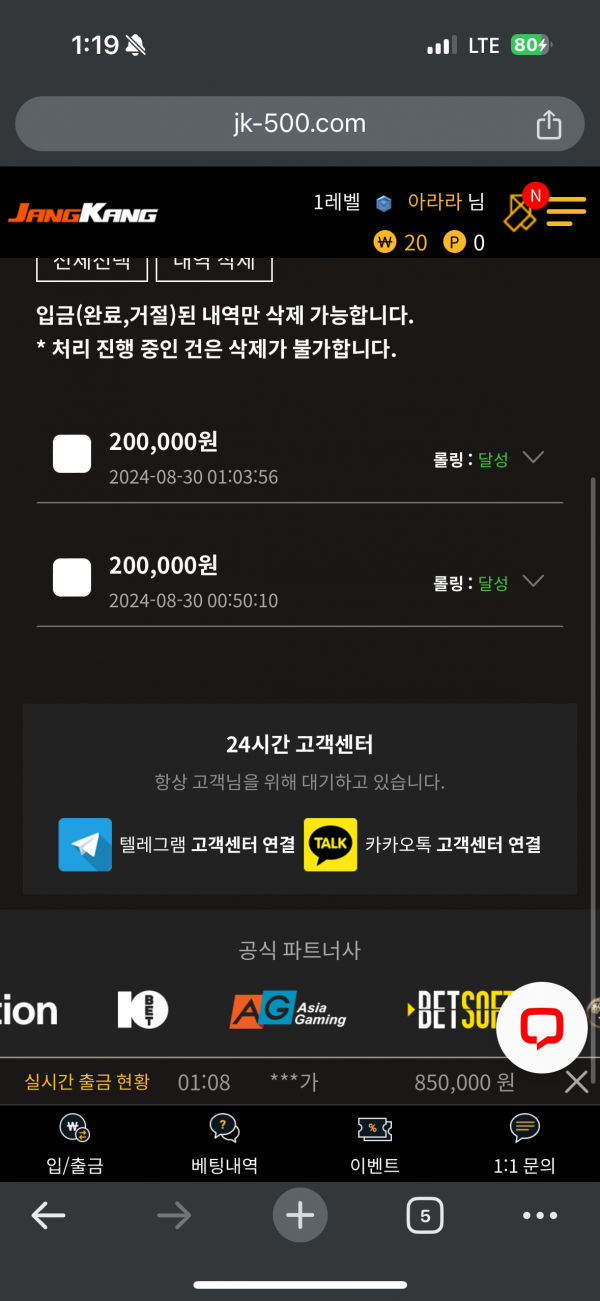Open the live chat bubble
Image resolution: width=600 pixels, height=1301 pixels.
point(542,1028)
